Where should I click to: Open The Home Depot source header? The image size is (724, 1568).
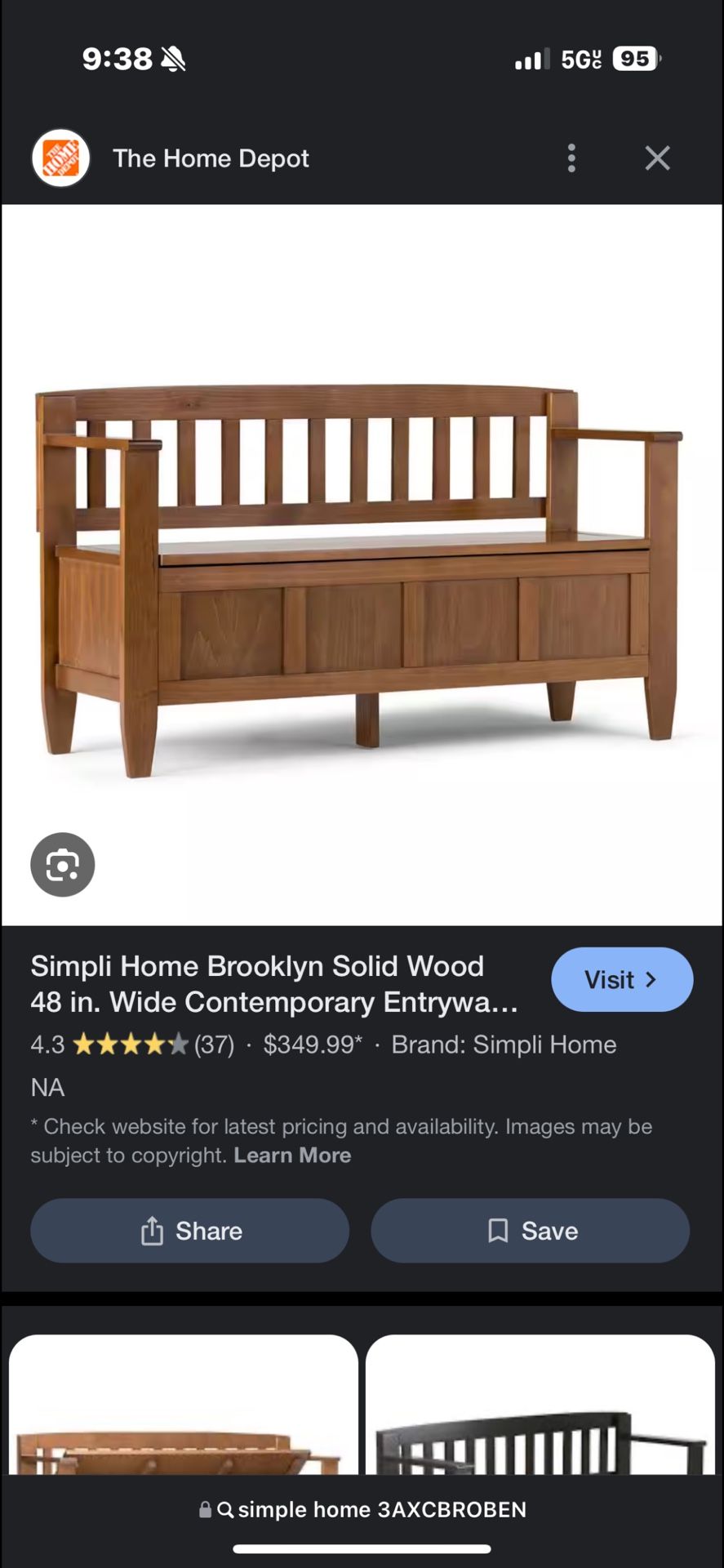[211, 158]
